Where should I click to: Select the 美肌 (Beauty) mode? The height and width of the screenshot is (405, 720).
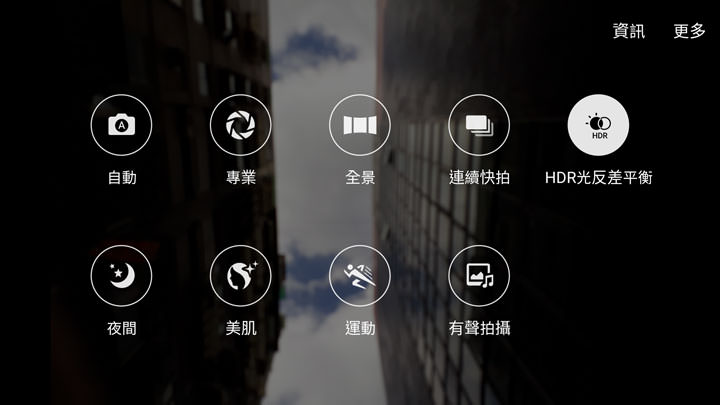point(240,275)
